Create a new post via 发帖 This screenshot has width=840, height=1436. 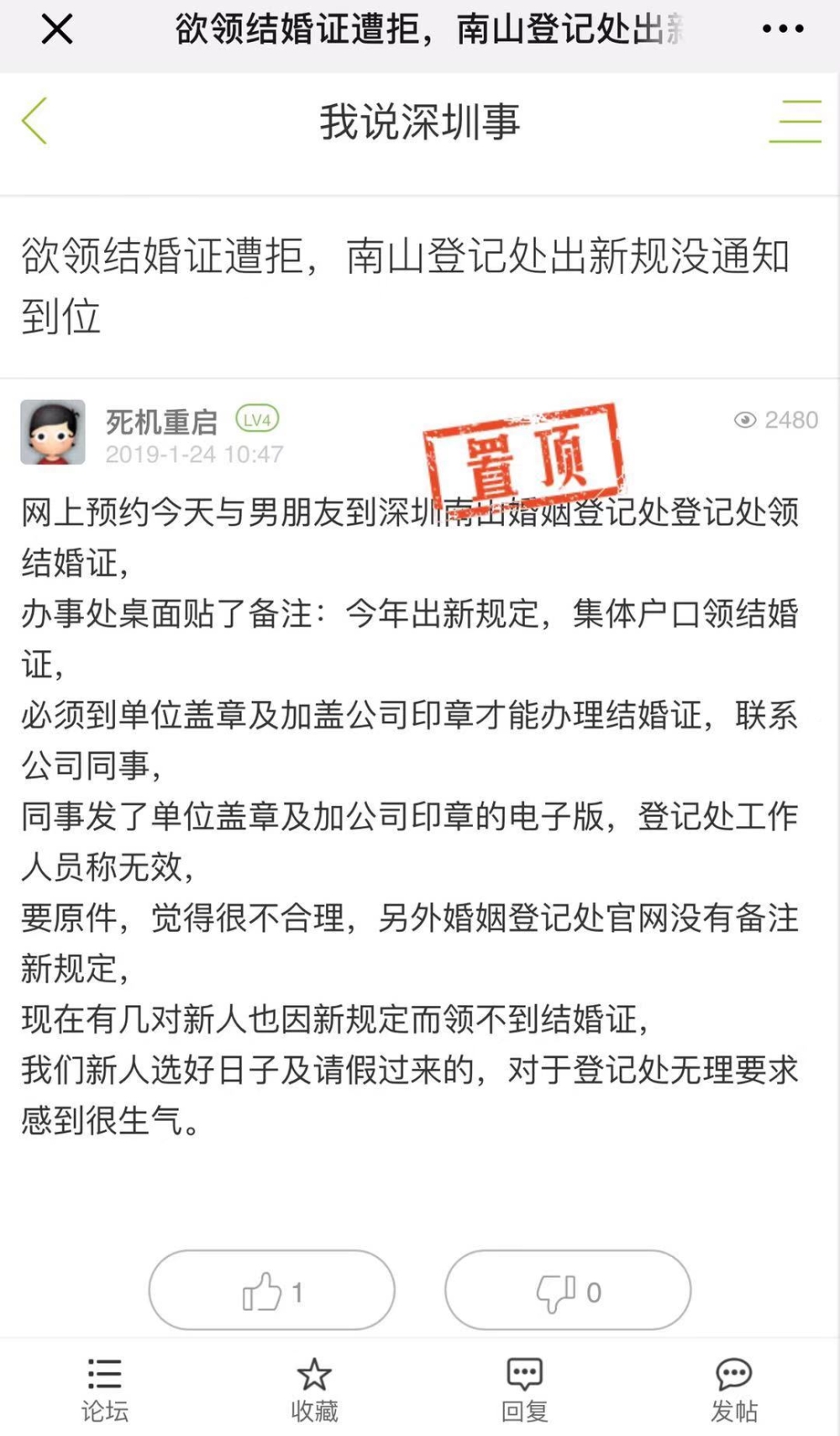click(734, 1390)
